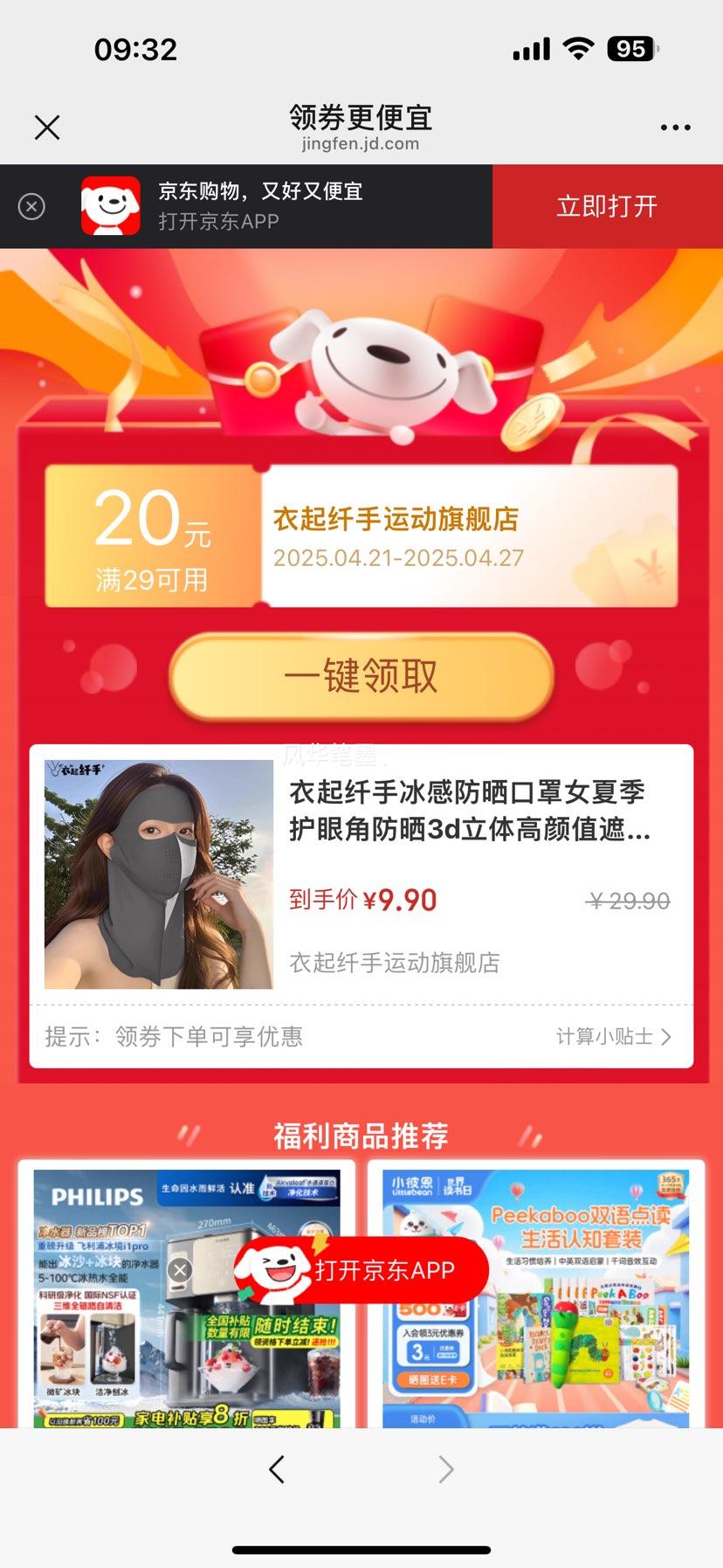Tap 立即打开 to open JD app
Image resolution: width=723 pixels, height=1568 pixels.
pyautogui.click(x=608, y=207)
